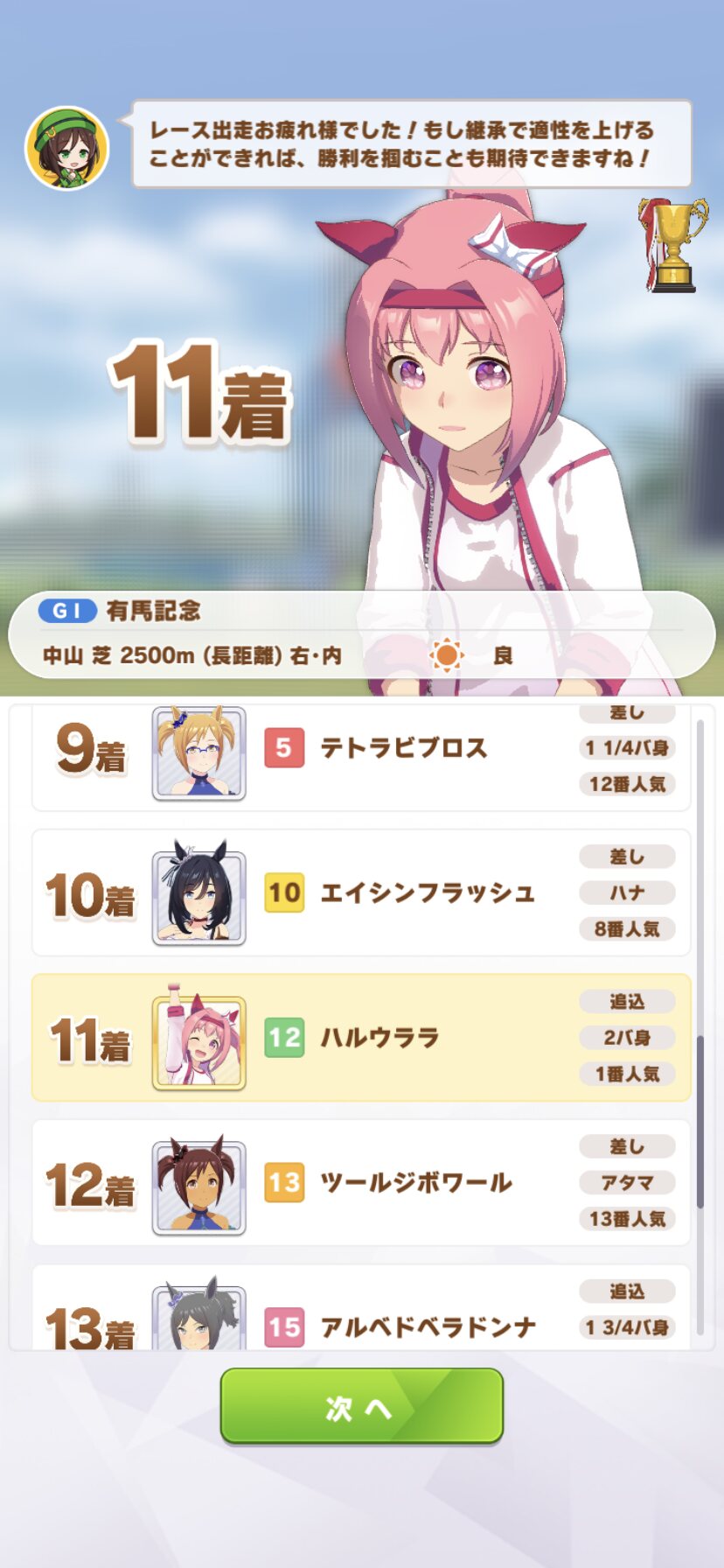This screenshot has width=724, height=1568.
Task: Select the 13着 アルベドベラドンナ result row
Action: [x=361, y=1307]
